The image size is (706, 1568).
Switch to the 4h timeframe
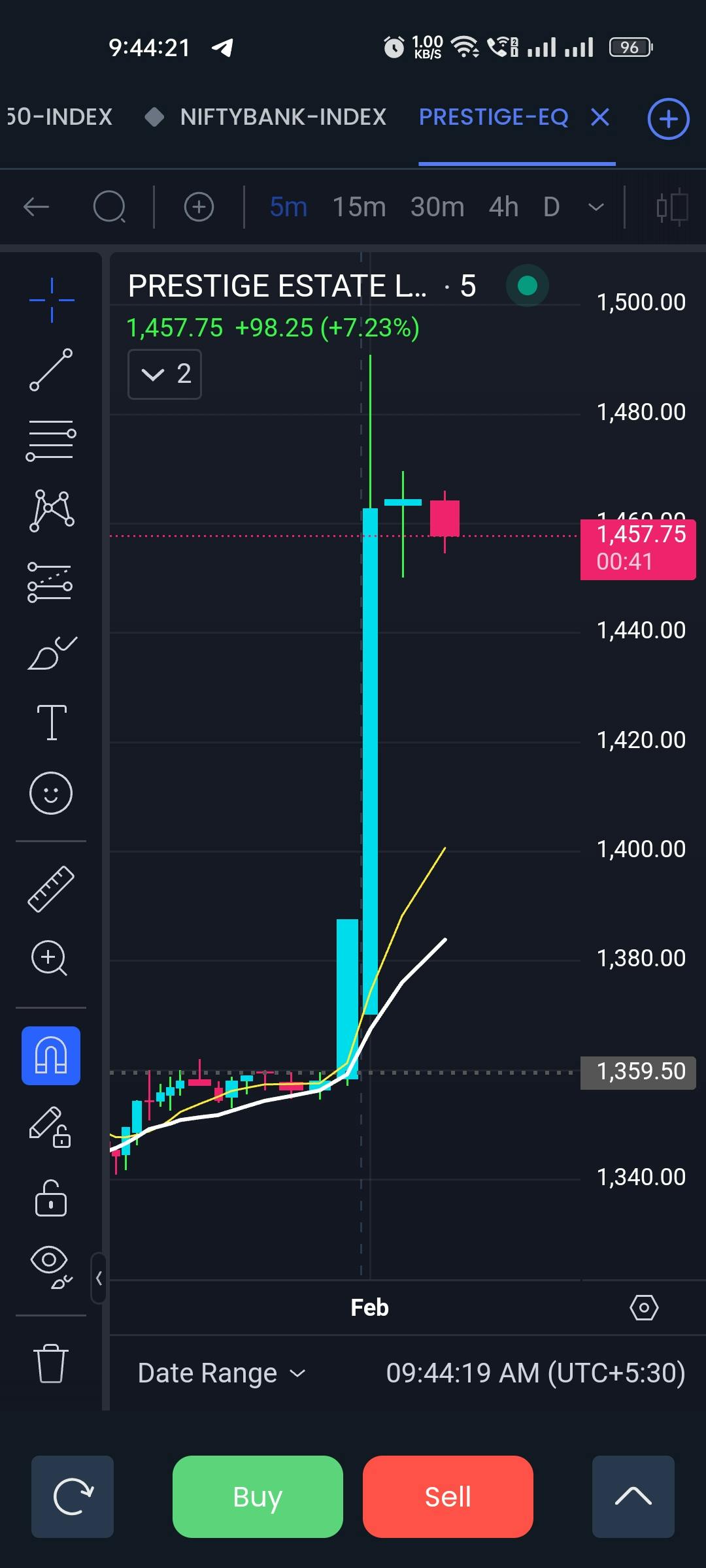[x=503, y=207]
